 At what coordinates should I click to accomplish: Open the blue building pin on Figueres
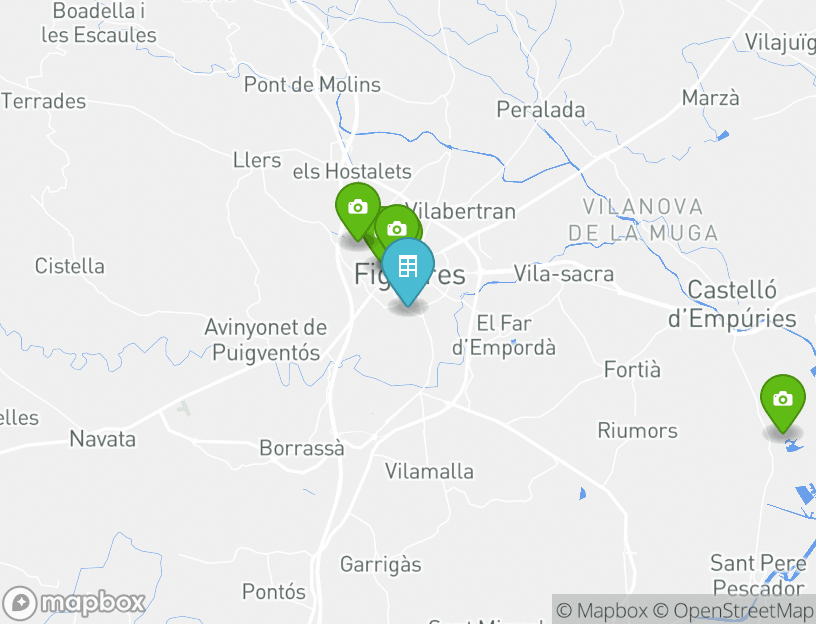pos(408,267)
